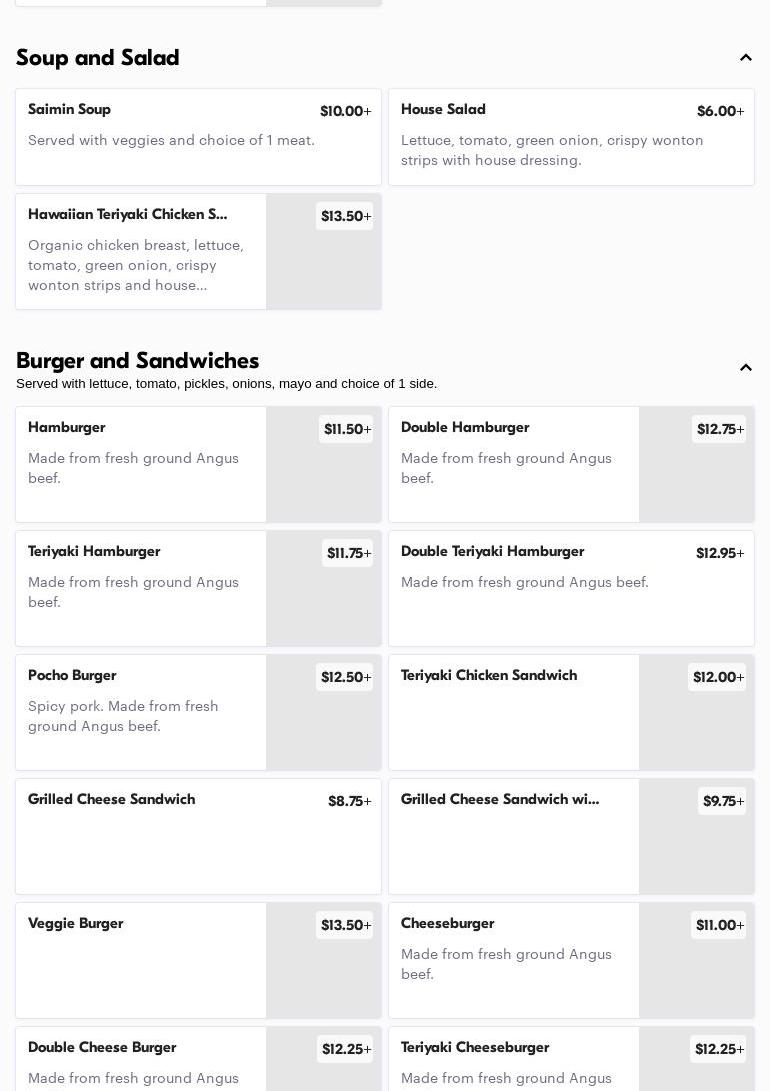Viewport: 770px width, 1091px height.
Task: Choose the Hamburger for $11.50
Action: point(198,464)
